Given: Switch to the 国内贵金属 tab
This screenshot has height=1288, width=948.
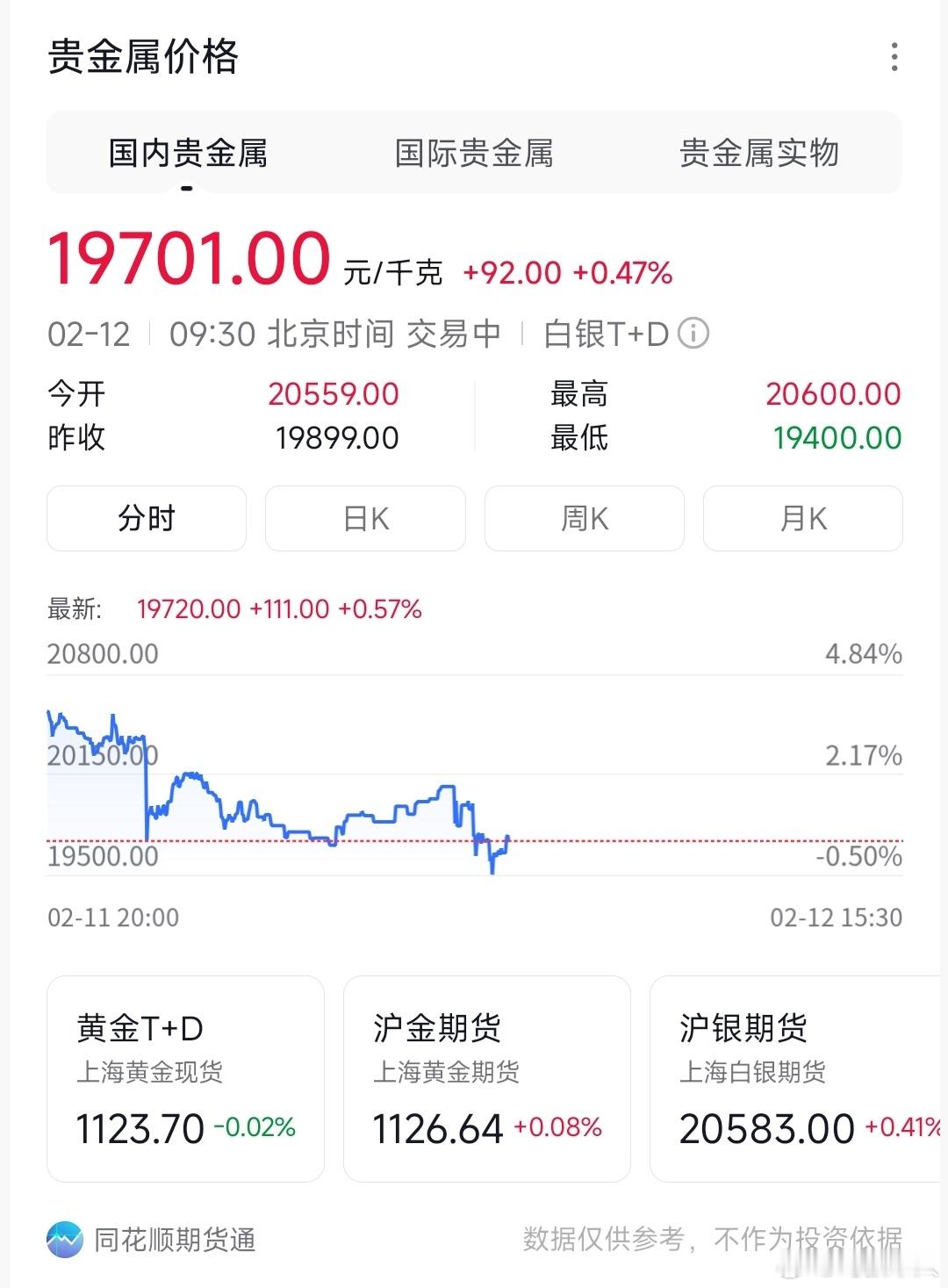Looking at the screenshot, I should (188, 154).
